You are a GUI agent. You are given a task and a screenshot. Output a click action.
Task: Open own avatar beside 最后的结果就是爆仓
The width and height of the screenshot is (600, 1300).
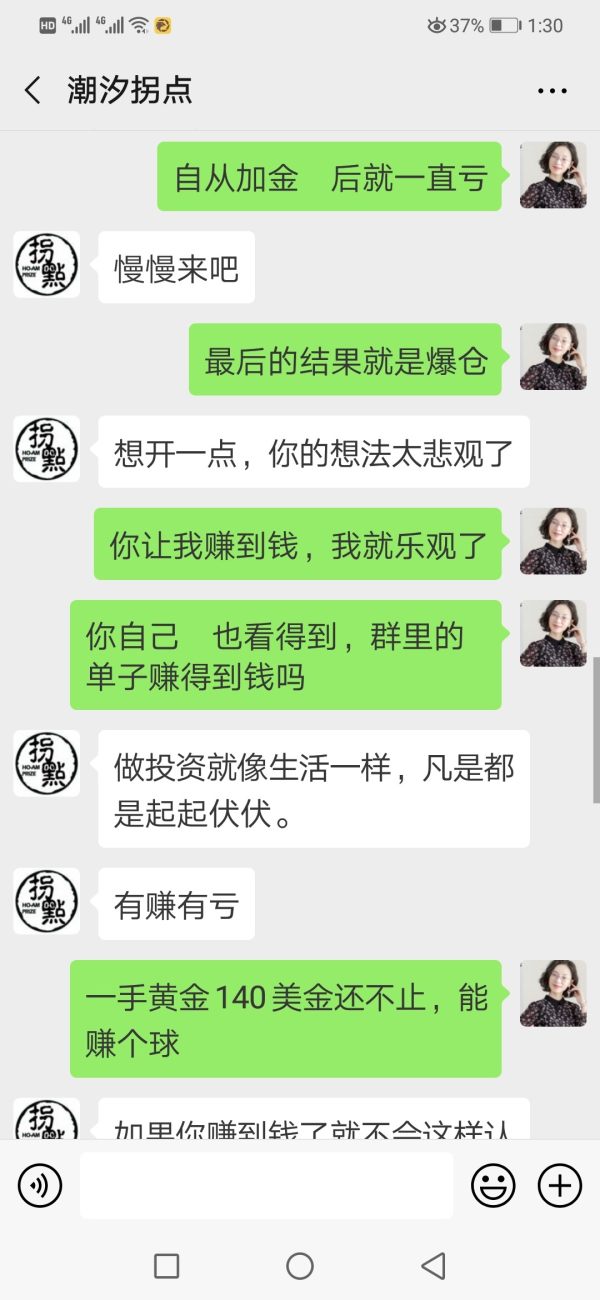(x=553, y=357)
